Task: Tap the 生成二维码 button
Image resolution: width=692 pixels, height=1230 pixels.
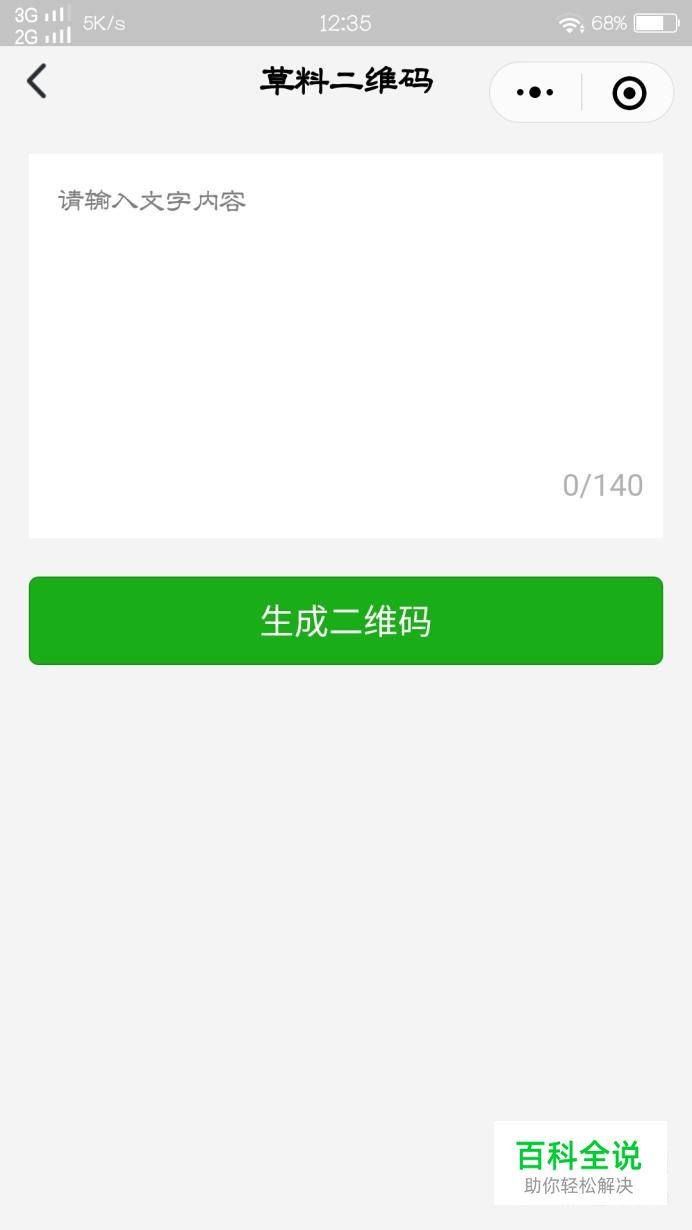Action: tap(346, 621)
